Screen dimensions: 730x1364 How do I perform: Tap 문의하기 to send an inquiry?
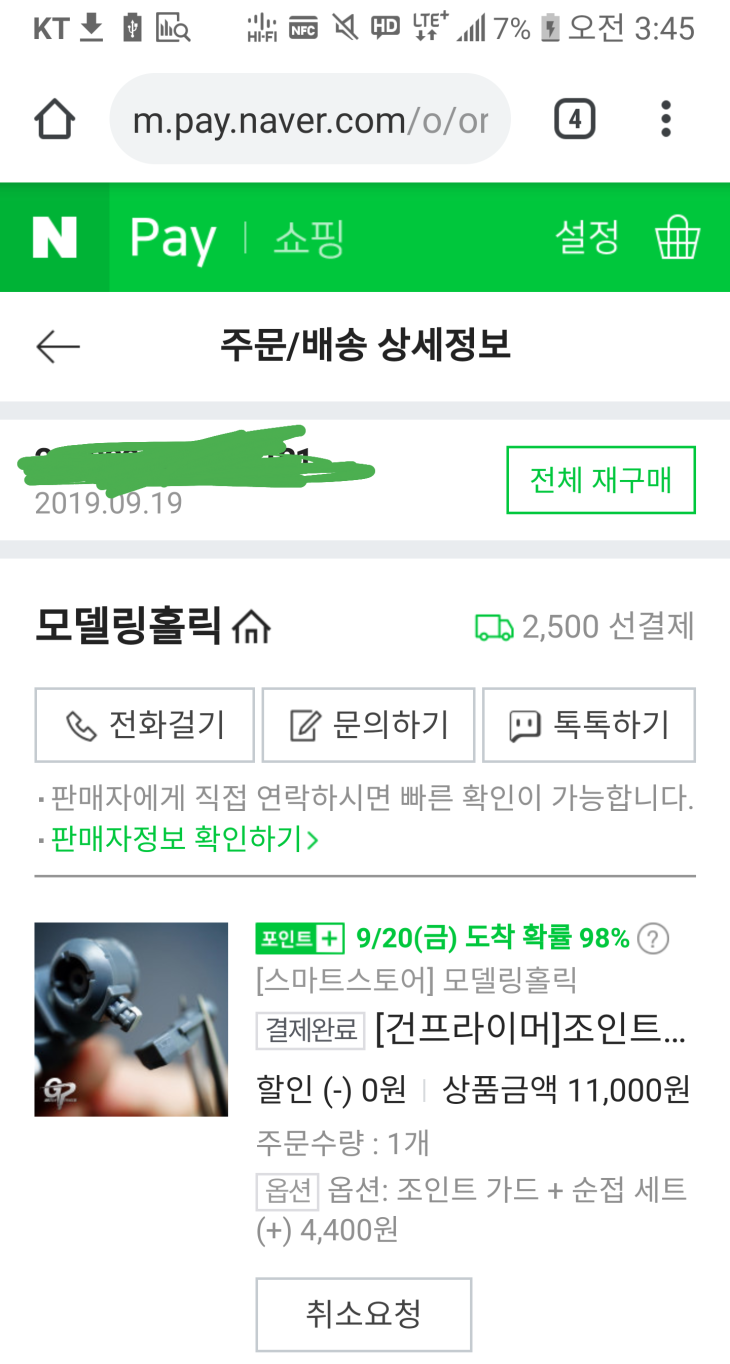click(x=368, y=725)
